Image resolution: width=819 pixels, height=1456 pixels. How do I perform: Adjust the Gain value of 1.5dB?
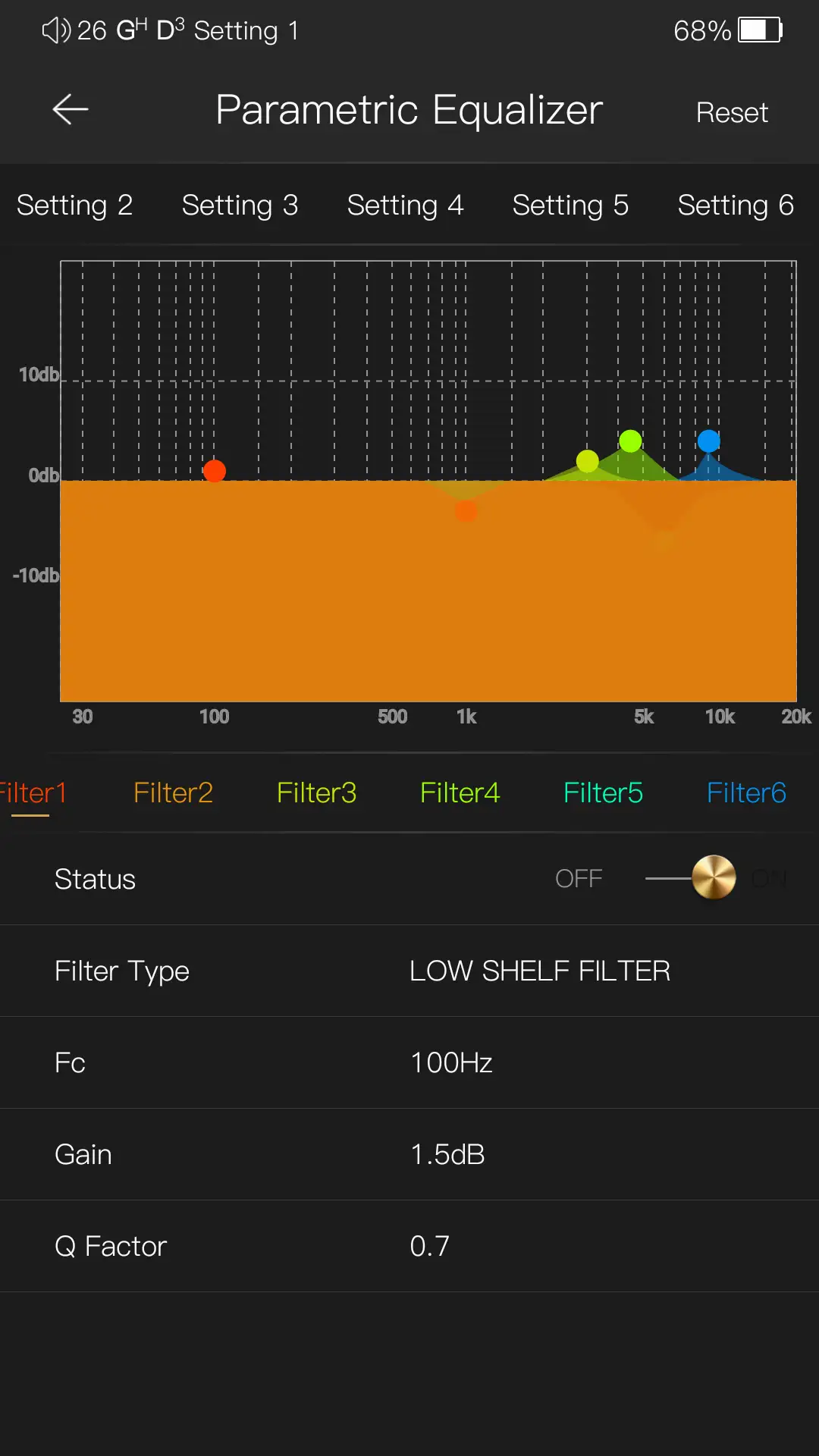tap(447, 1154)
